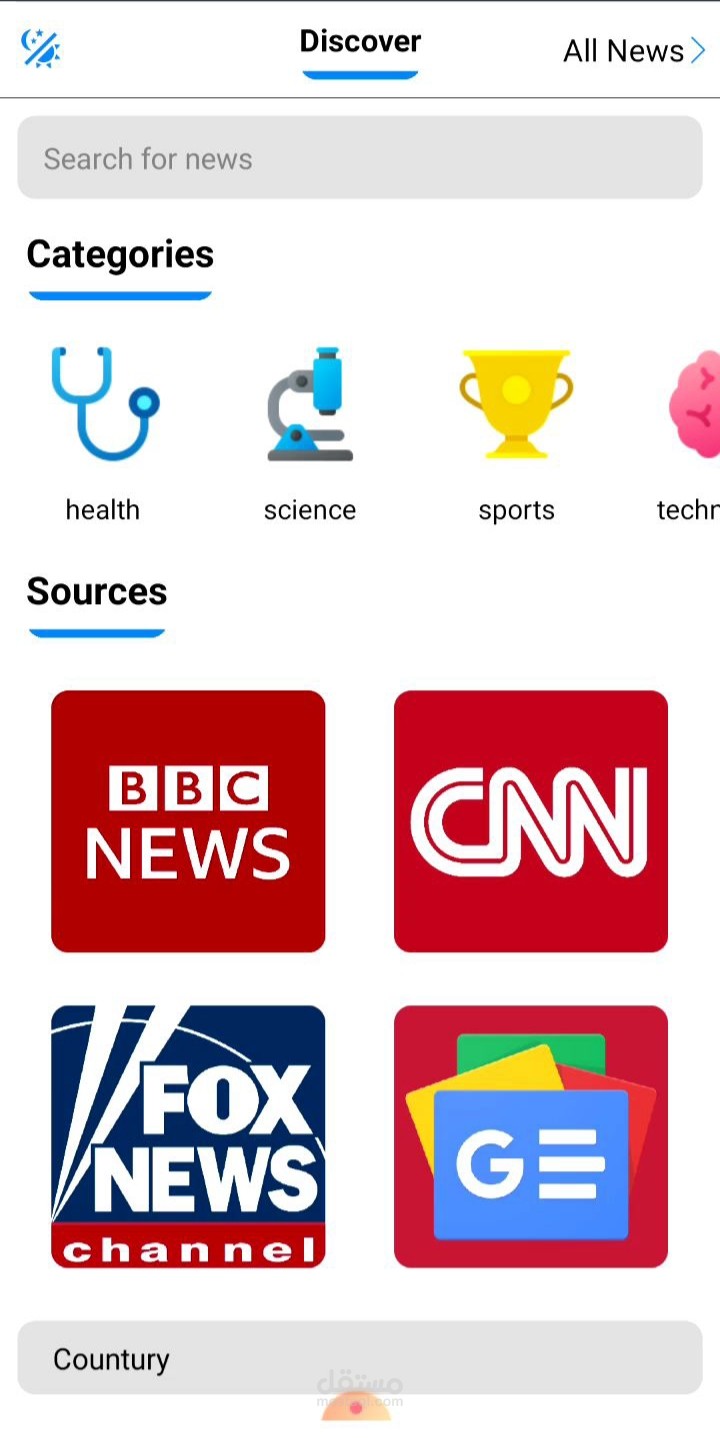This screenshot has width=720, height=1438.
Task: Select the Google News source tile
Action: 530,1135
